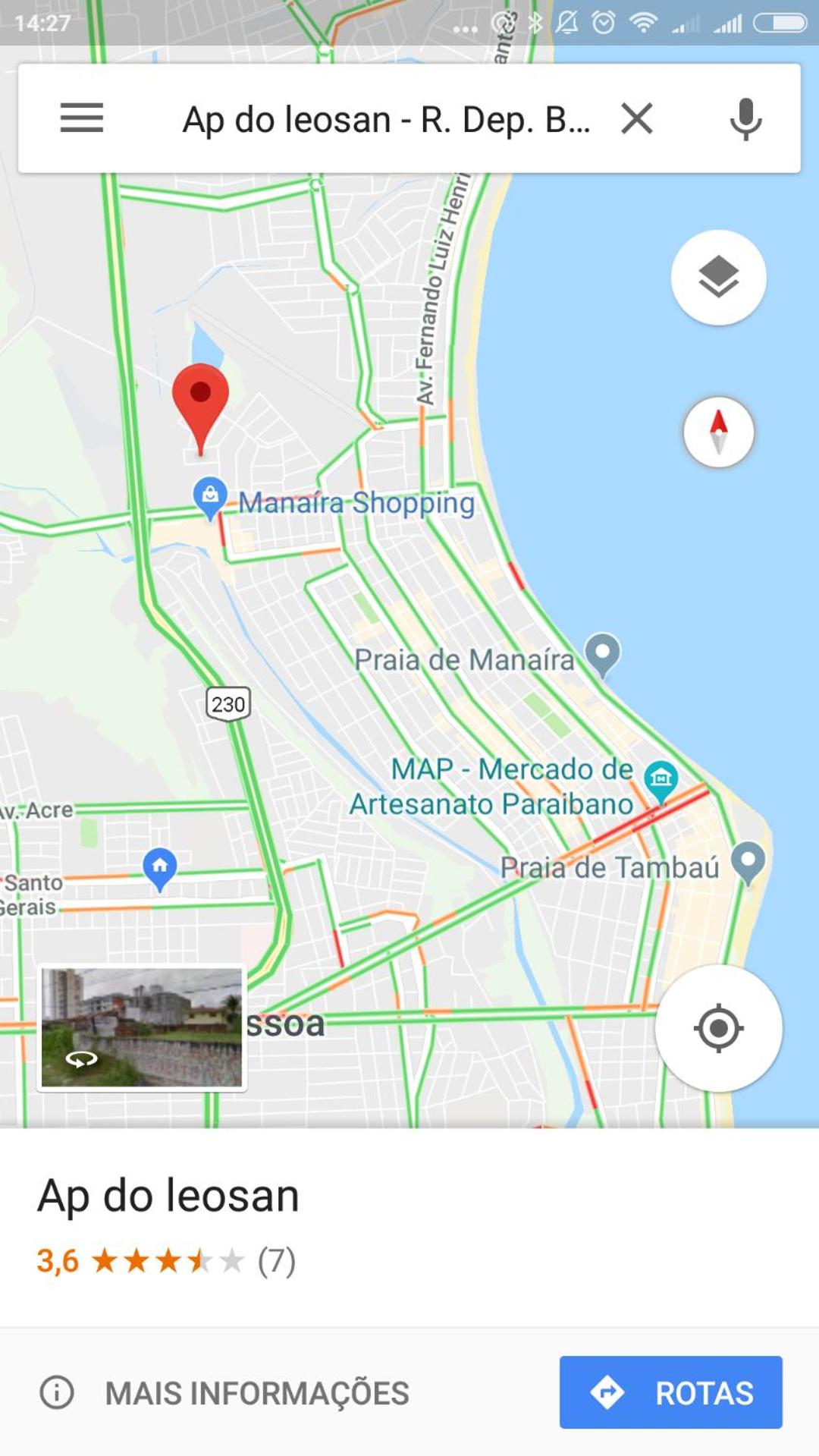Select the Manaíra Shopping place marker
The width and height of the screenshot is (819, 1456).
coord(210,498)
